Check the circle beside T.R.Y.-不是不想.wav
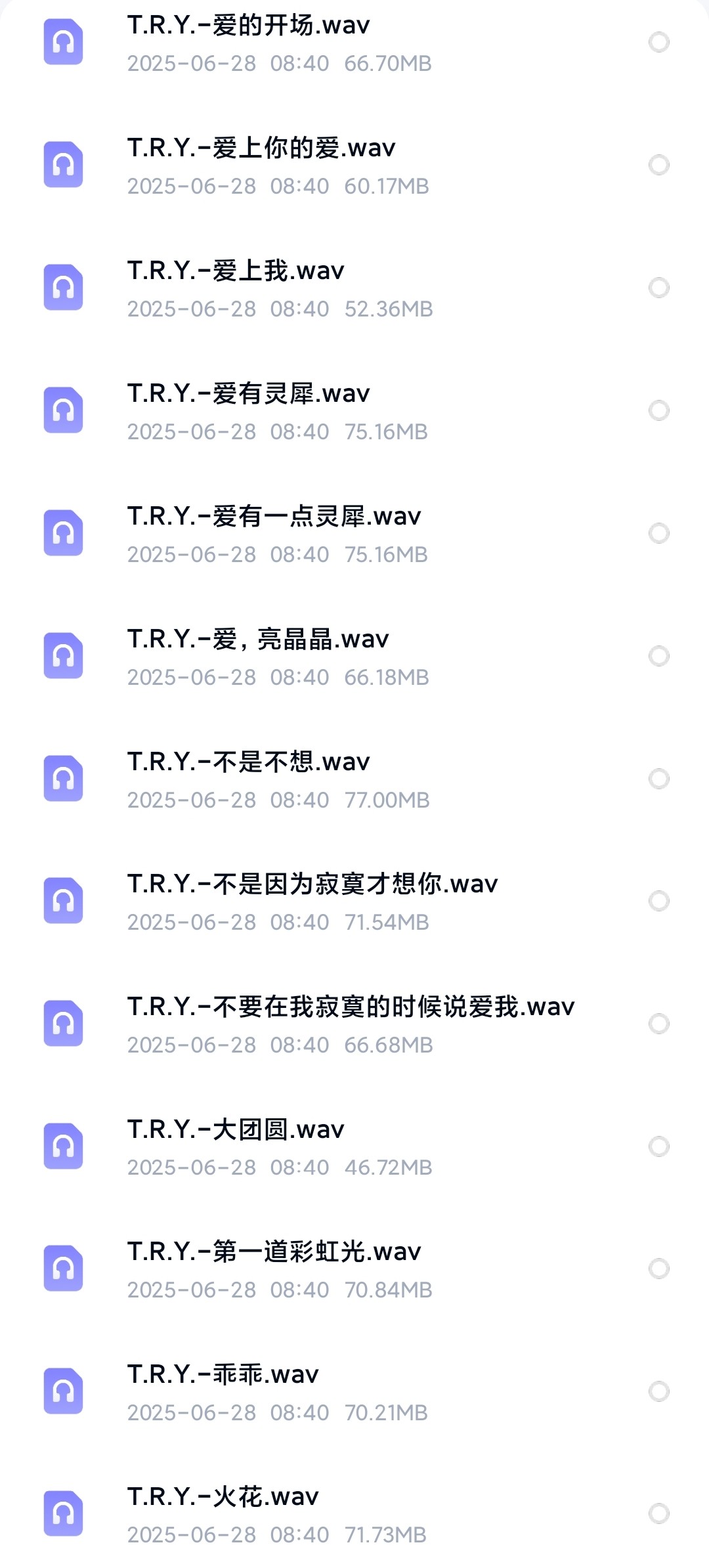 [x=658, y=779]
